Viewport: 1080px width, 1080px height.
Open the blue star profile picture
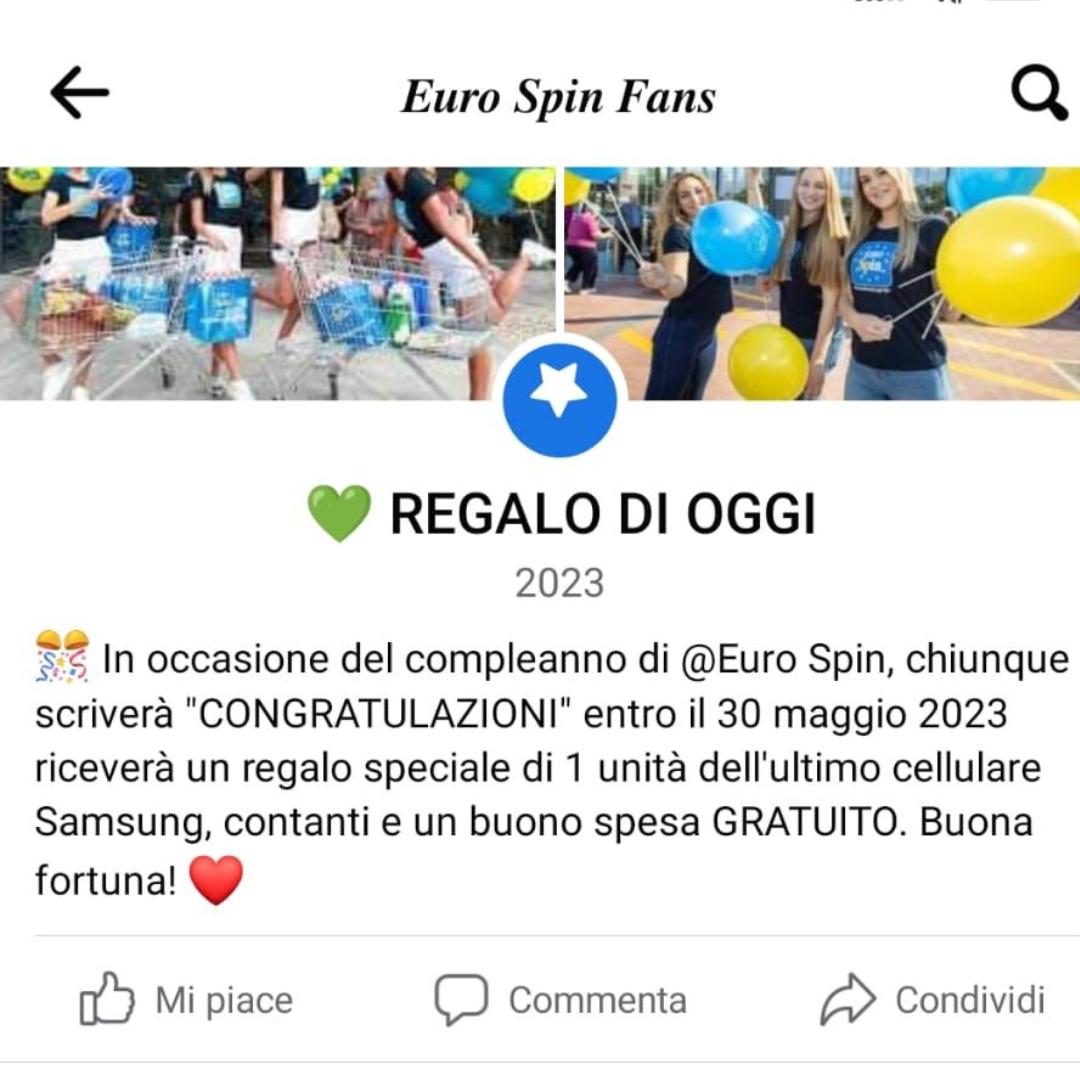559,398
